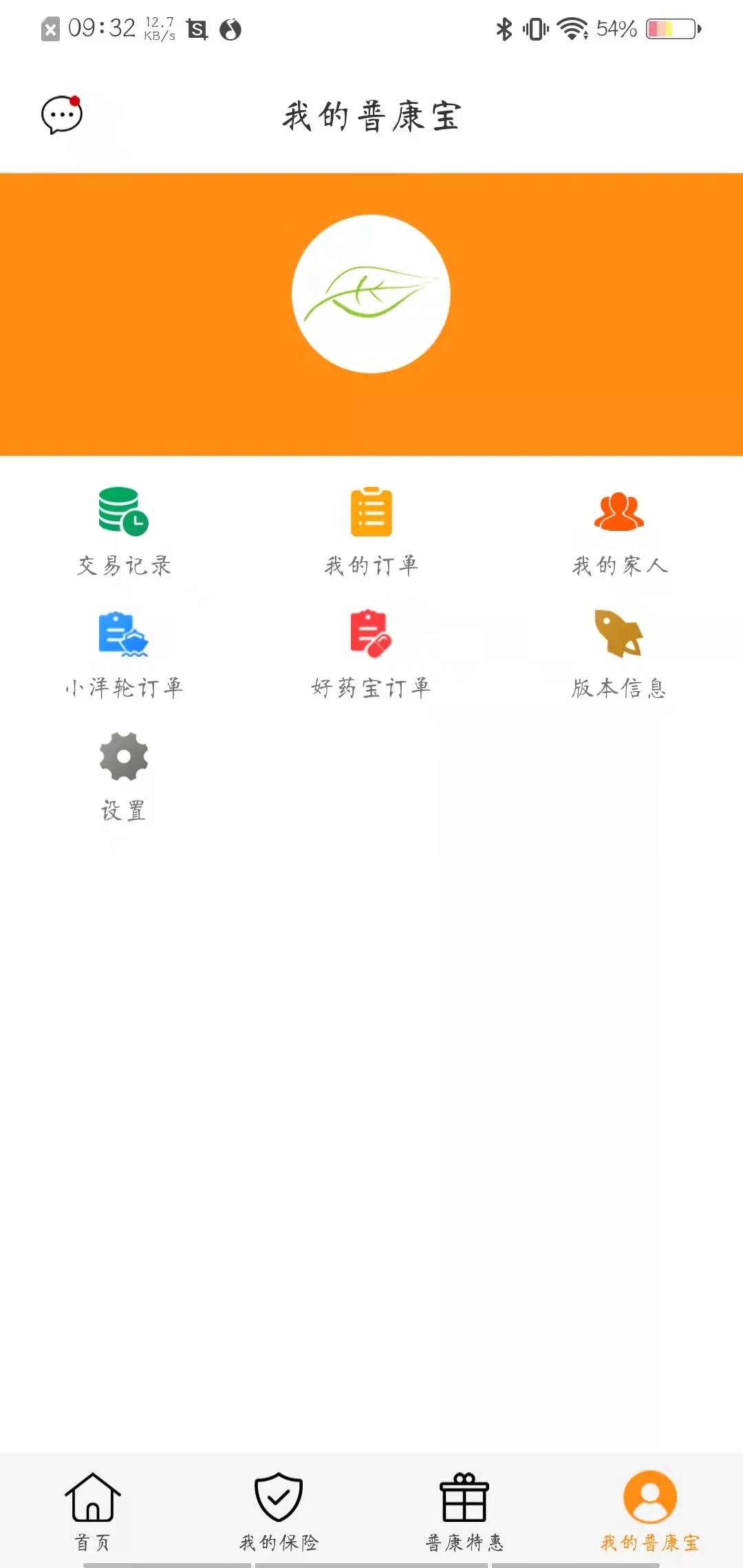The image size is (743, 1568).
Task: Open the 我的订单 orders clipboard icon
Action: click(x=371, y=512)
